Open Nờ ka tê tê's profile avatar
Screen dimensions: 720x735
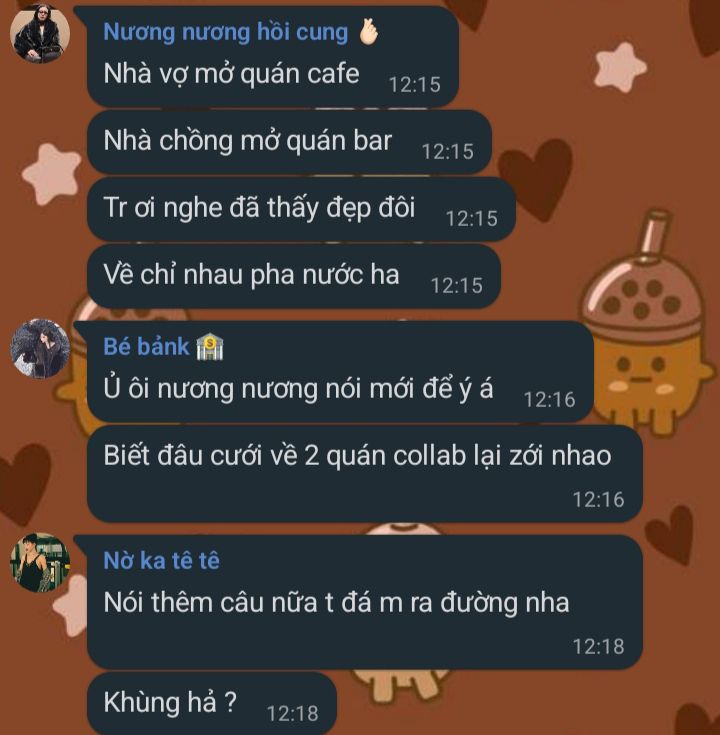tap(40, 562)
